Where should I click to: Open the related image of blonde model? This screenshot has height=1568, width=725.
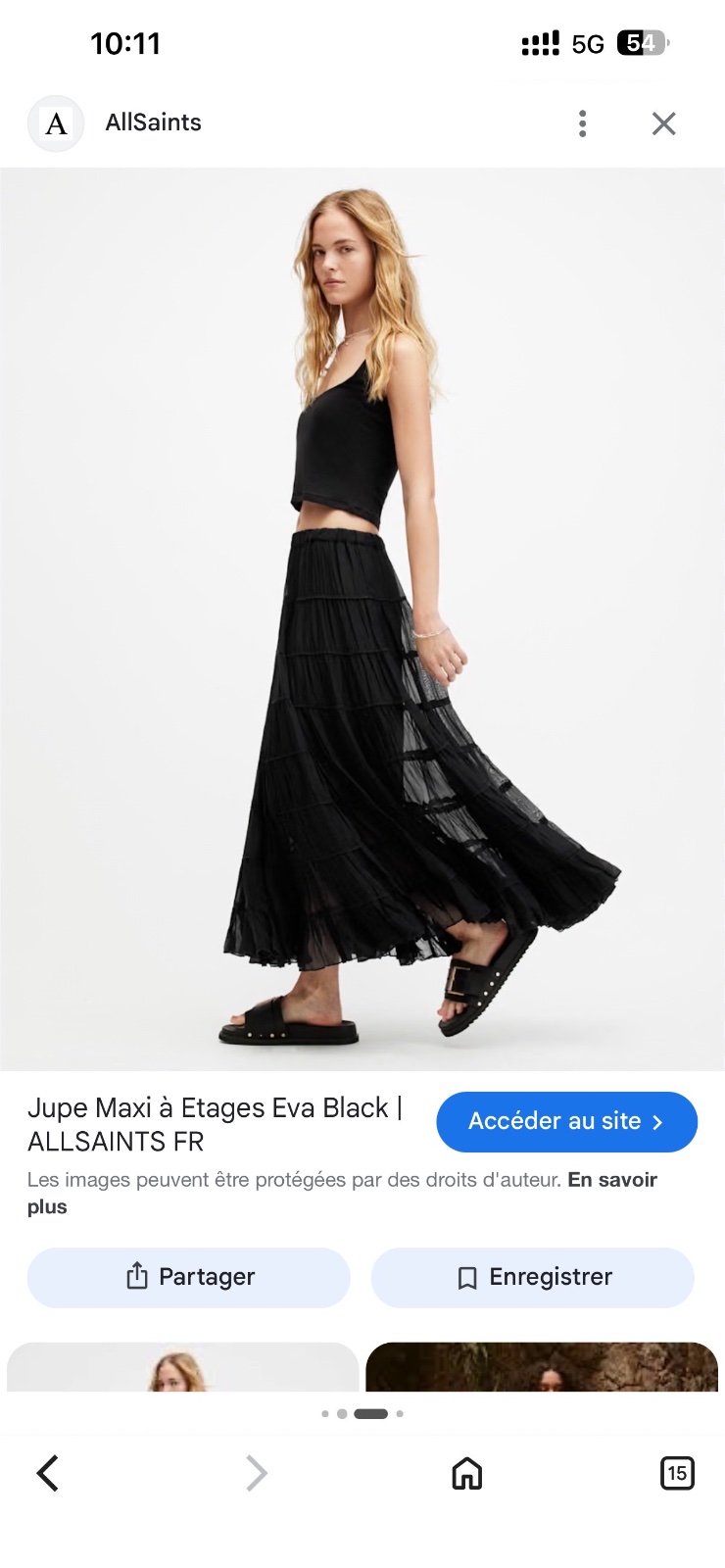(x=183, y=1367)
